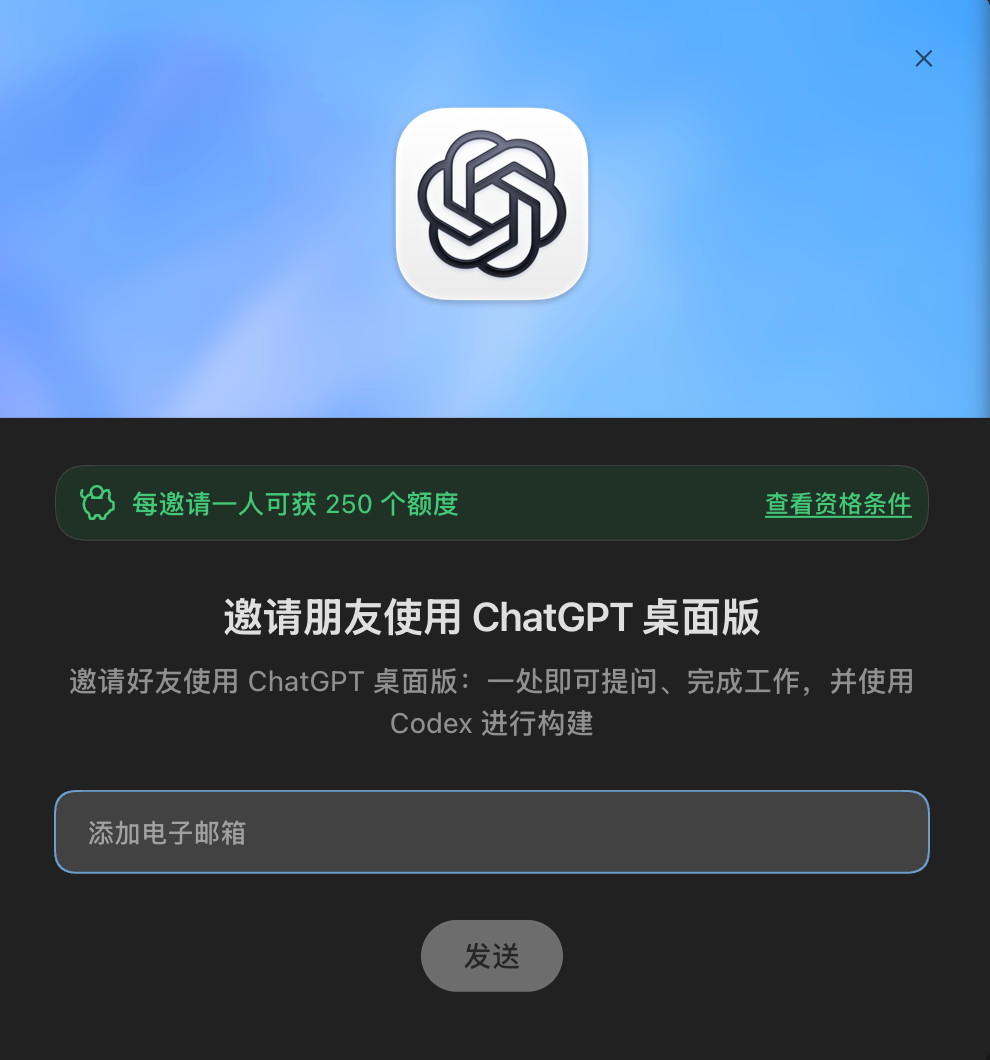Tap the 发送 button
Screen dimensions: 990x1060
492,955
